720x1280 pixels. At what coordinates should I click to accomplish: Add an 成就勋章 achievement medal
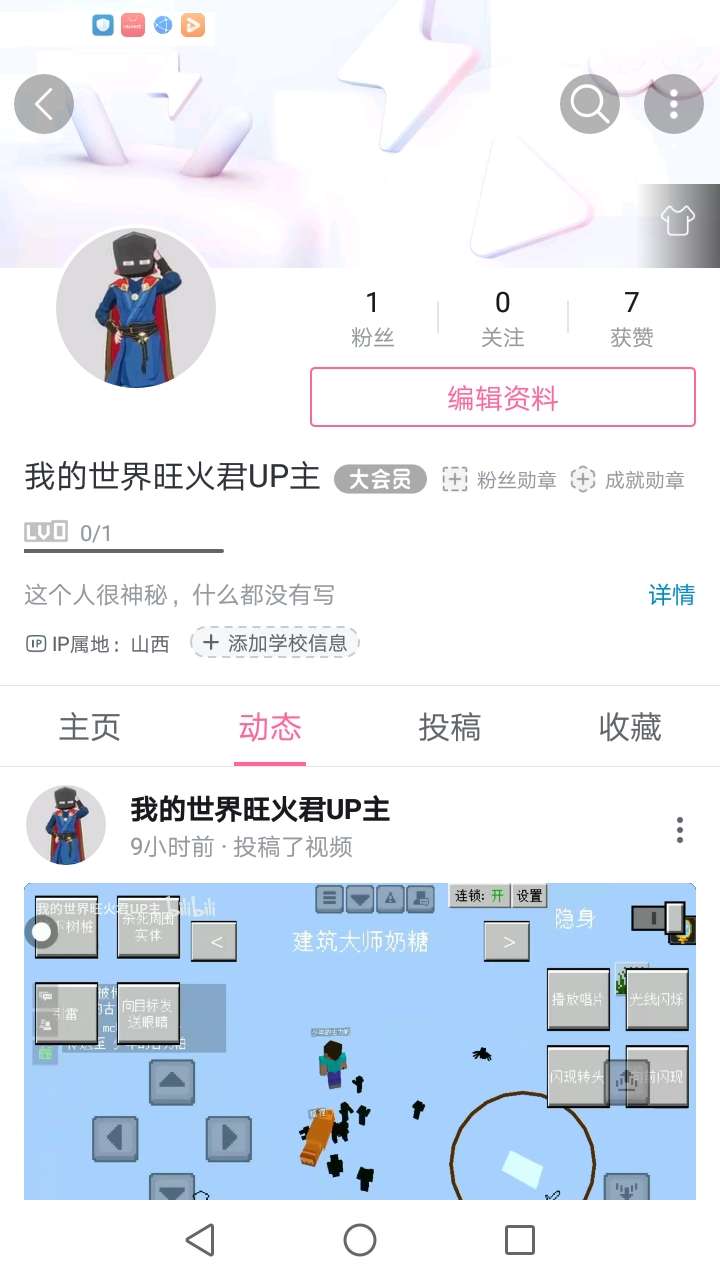(x=628, y=480)
